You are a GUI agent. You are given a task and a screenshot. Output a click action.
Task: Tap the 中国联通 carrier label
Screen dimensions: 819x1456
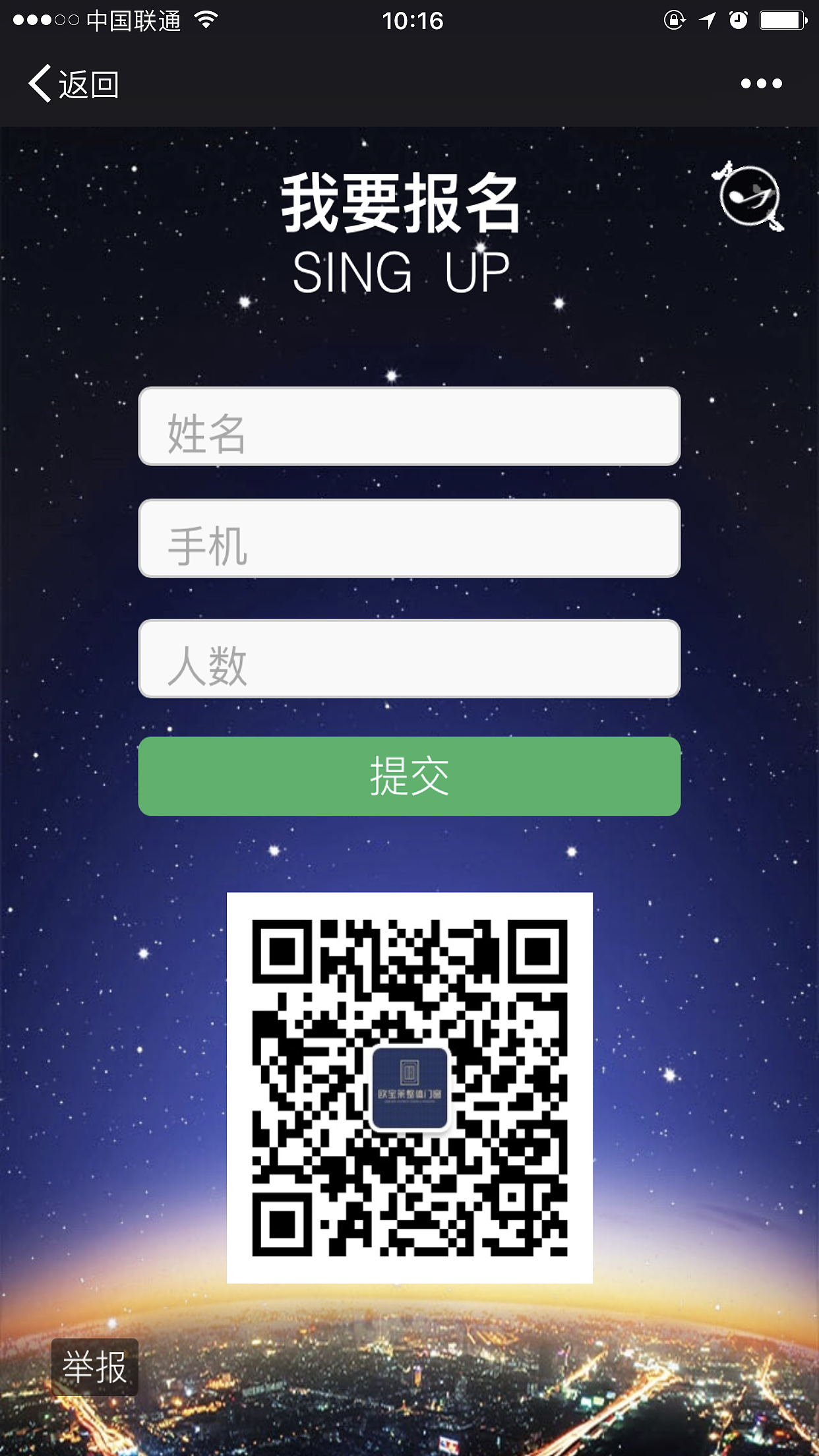coord(132,21)
